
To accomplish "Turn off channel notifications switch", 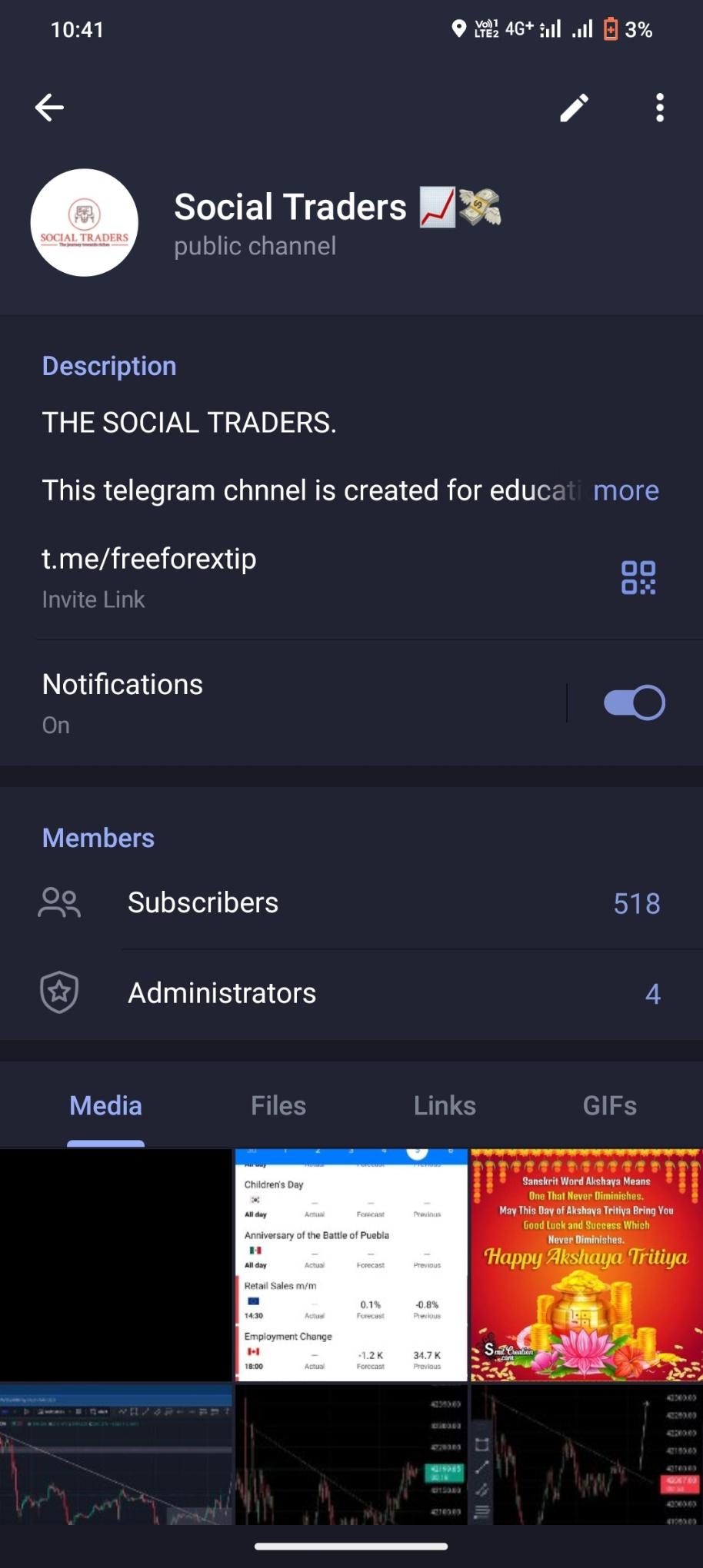I will (x=634, y=703).
